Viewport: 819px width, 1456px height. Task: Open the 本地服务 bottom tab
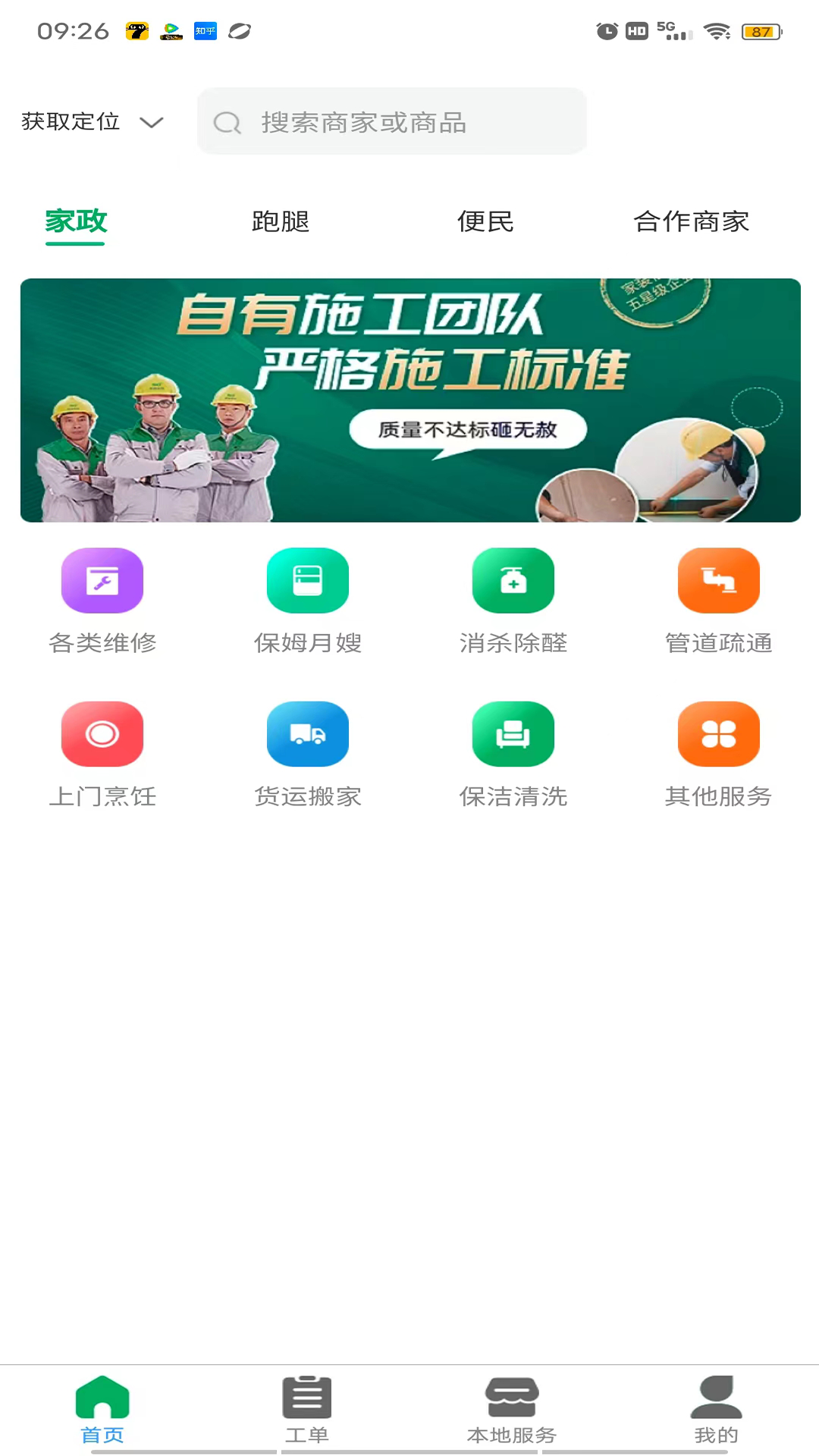(x=512, y=1410)
